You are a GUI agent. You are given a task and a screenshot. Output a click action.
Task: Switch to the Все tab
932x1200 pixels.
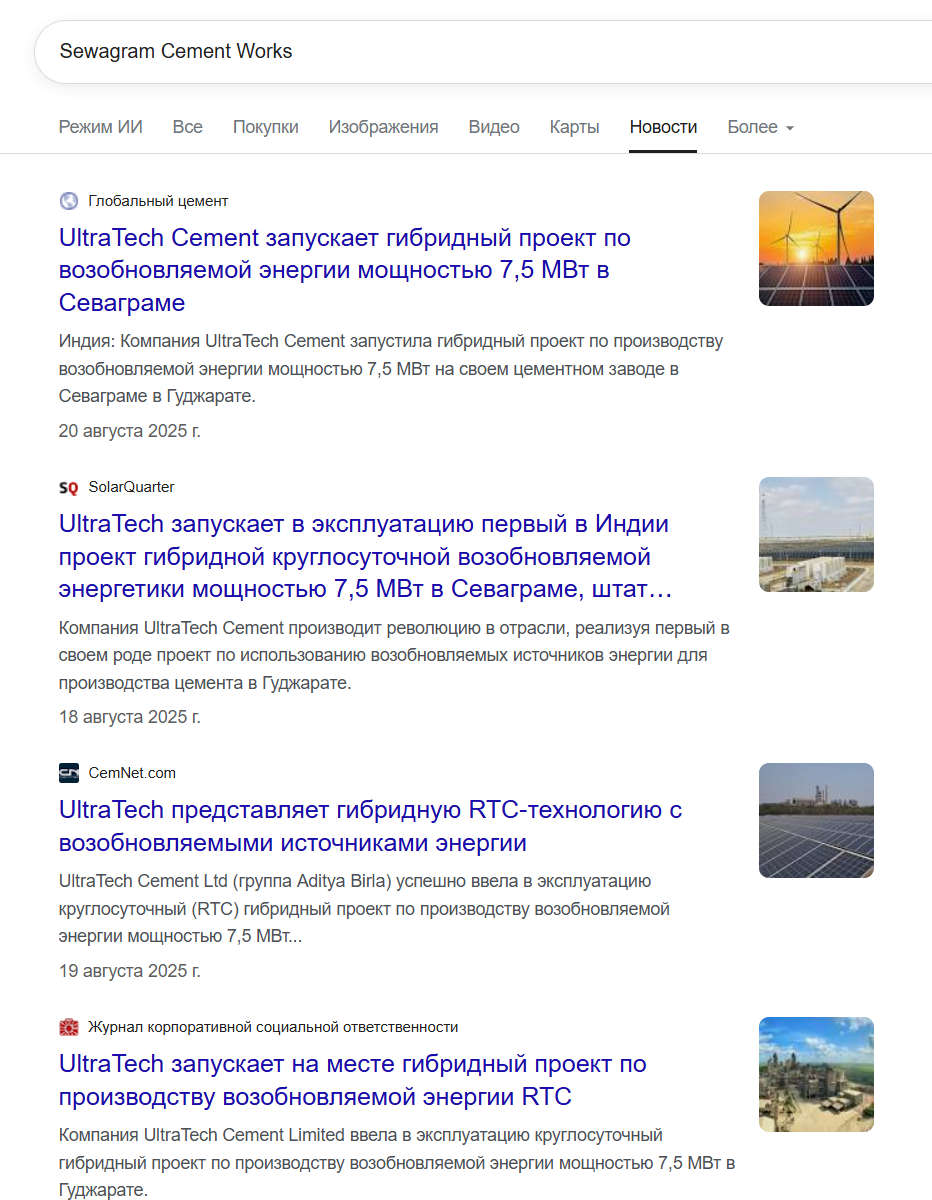tap(187, 127)
